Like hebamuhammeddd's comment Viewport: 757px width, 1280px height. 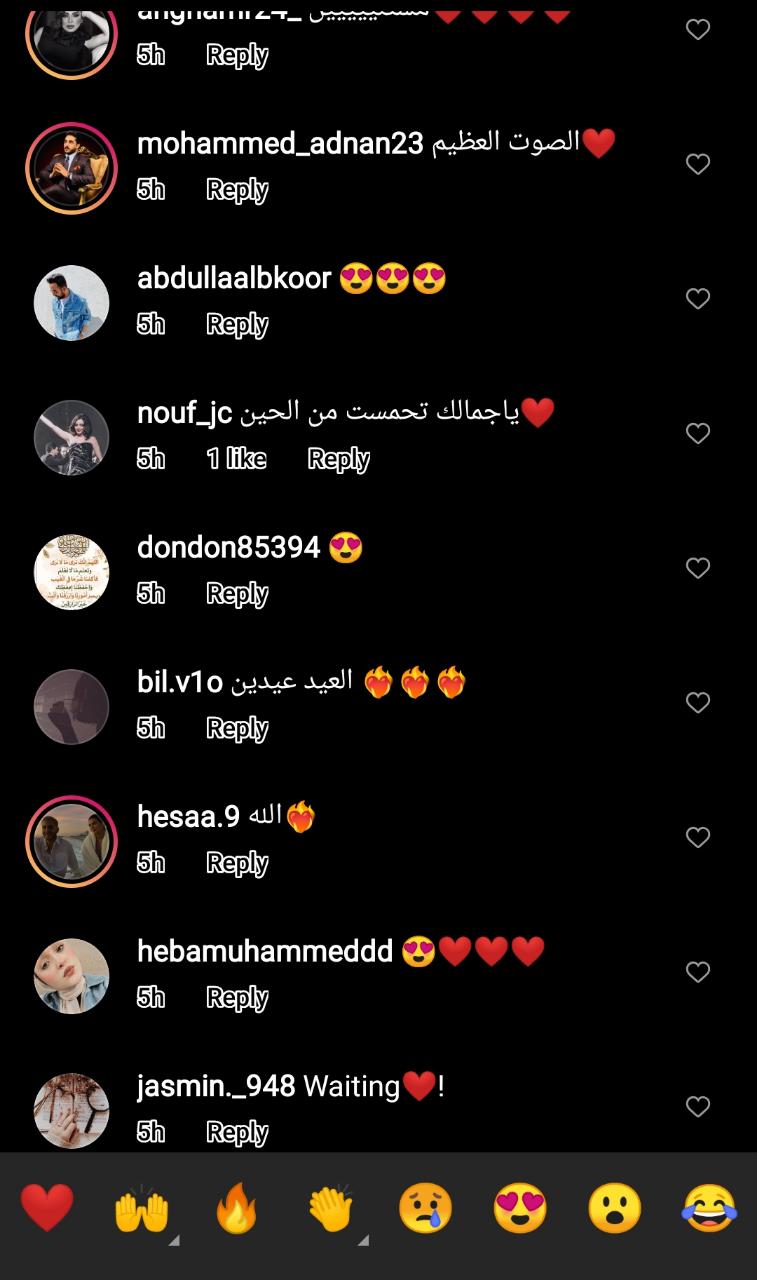click(x=697, y=972)
